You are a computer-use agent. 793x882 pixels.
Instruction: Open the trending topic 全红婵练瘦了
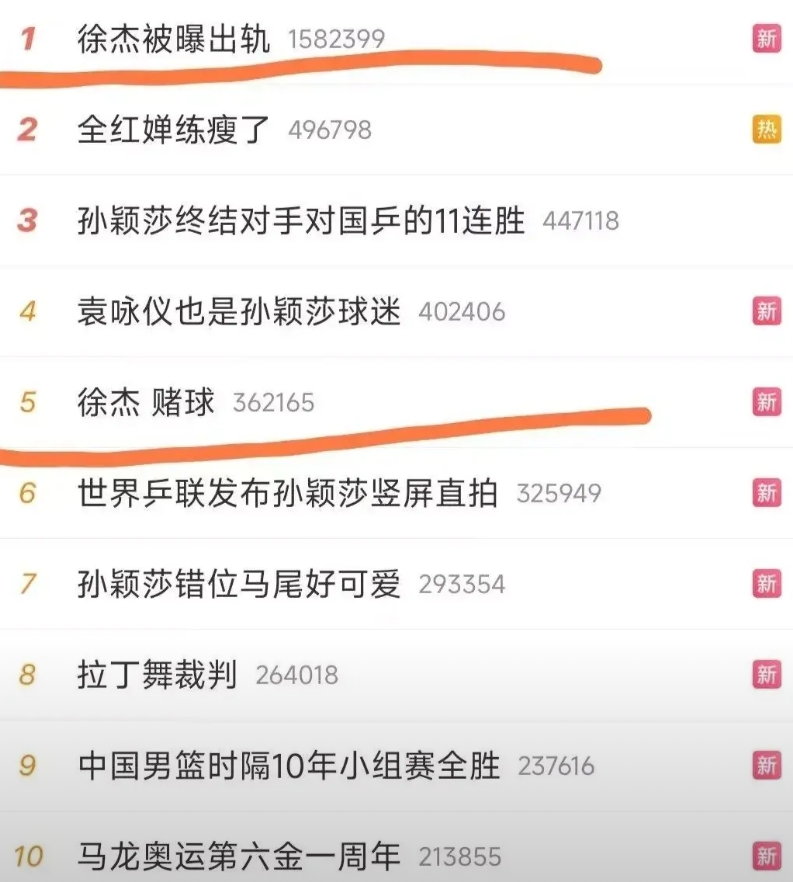174,130
